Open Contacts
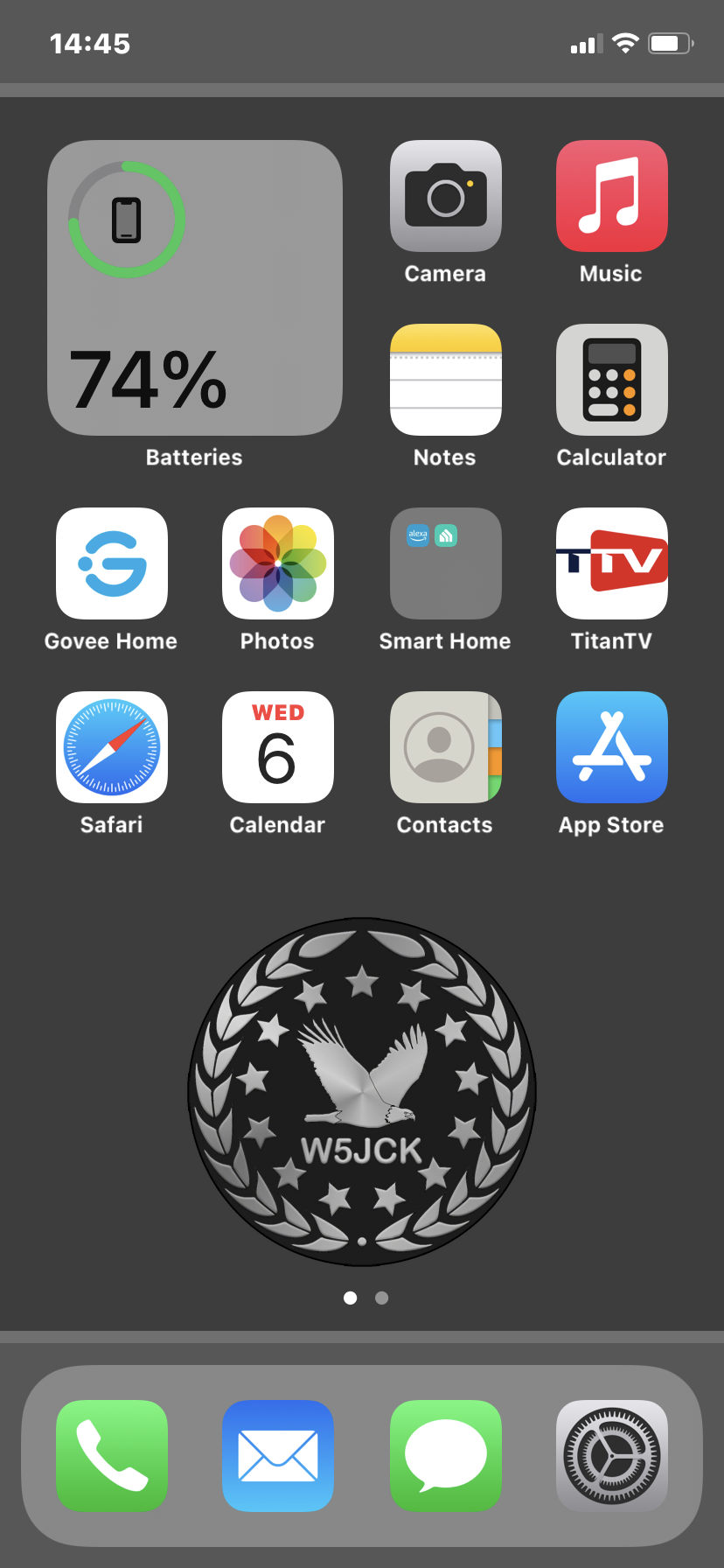724x1568 pixels. tap(445, 748)
